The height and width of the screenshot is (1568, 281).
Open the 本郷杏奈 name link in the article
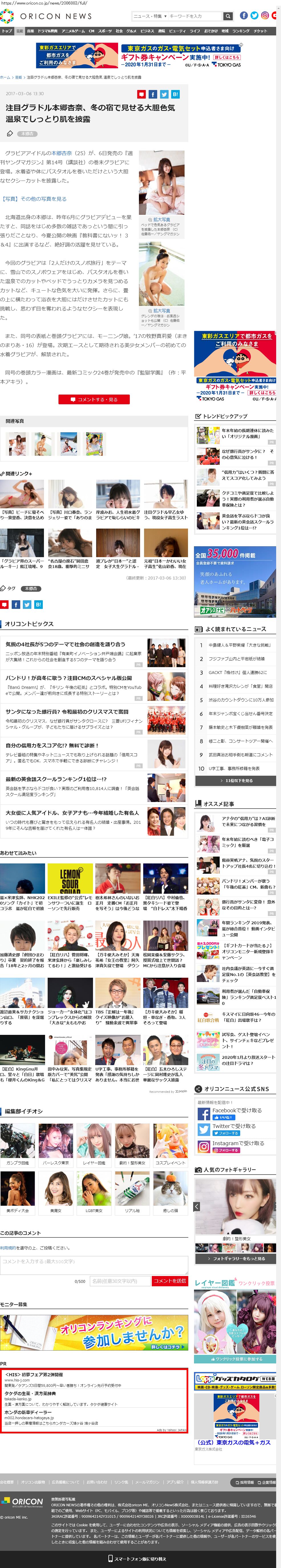[x=61, y=153]
